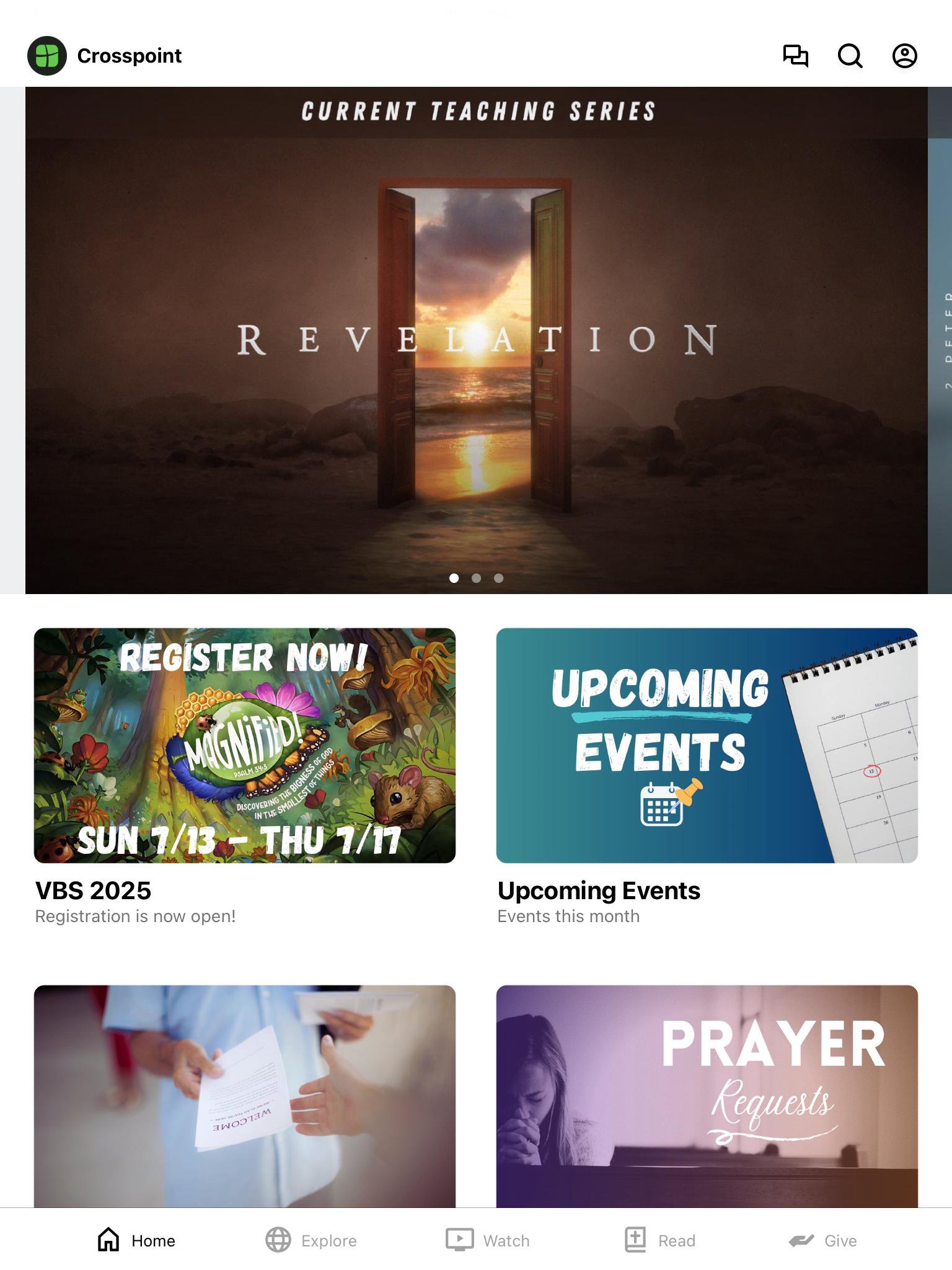The height and width of the screenshot is (1270, 952).
Task: Open the Prayer Requests card
Action: [x=707, y=1095]
